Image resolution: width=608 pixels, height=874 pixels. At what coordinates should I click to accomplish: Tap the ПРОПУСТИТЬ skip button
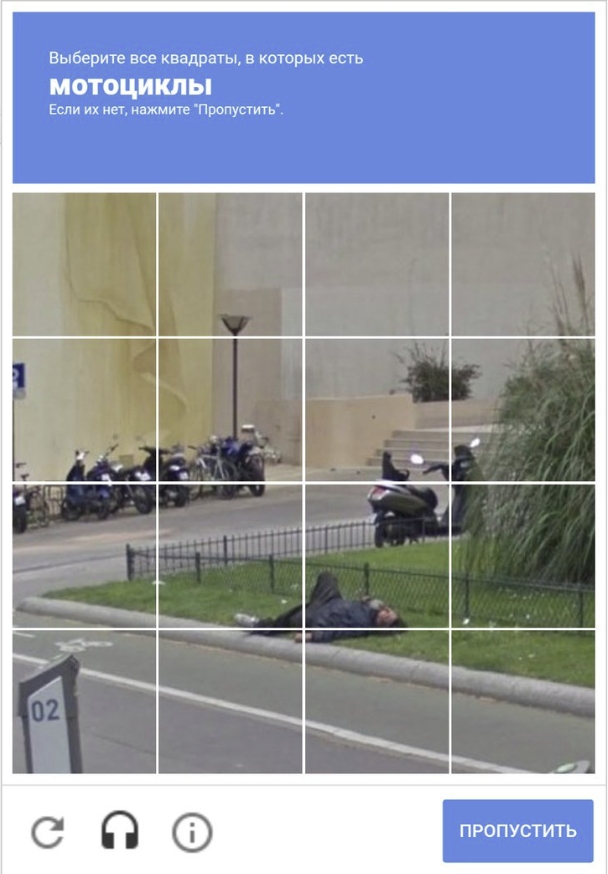coord(517,830)
